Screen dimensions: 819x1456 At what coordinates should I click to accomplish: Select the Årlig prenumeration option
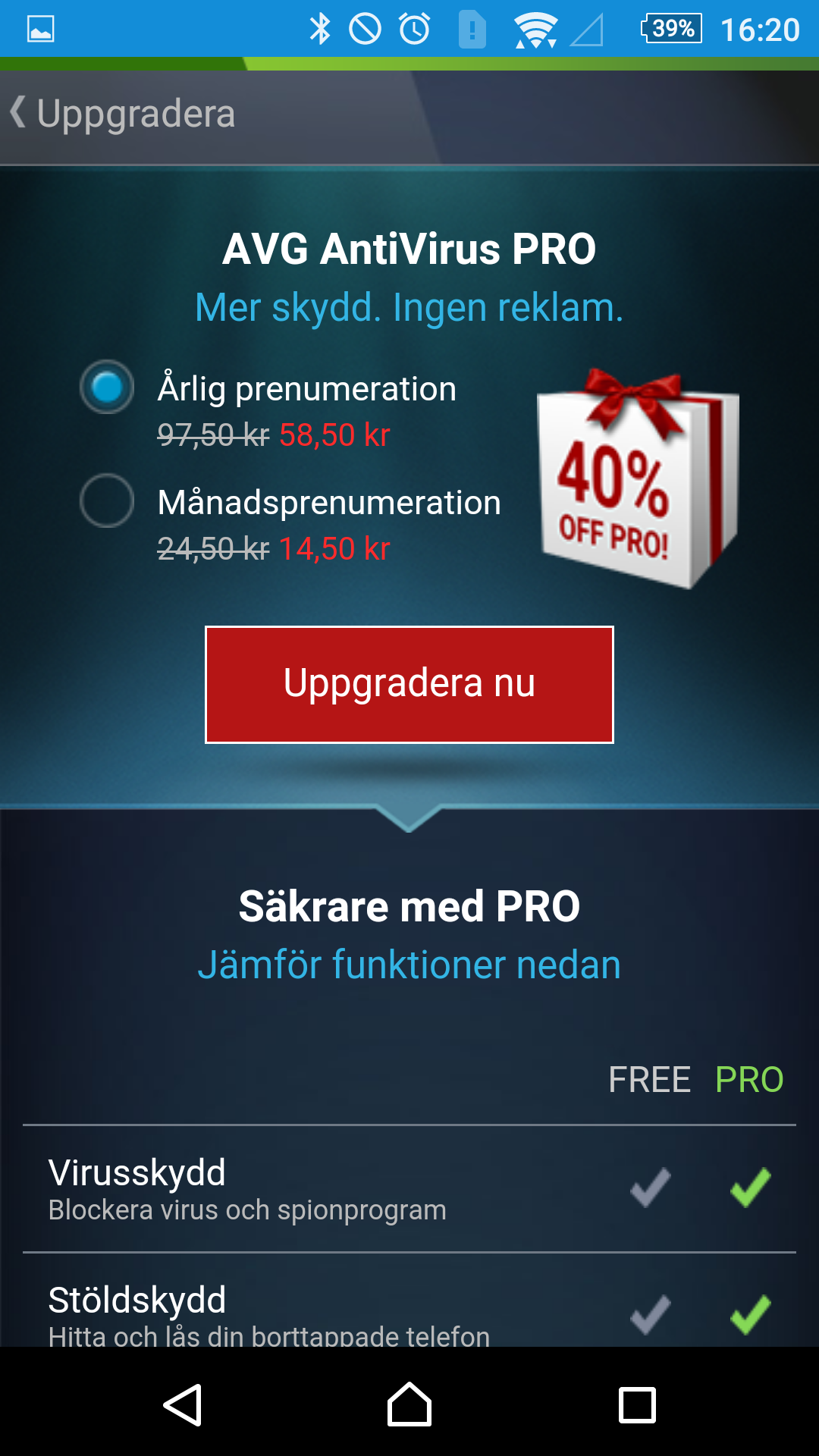107,387
